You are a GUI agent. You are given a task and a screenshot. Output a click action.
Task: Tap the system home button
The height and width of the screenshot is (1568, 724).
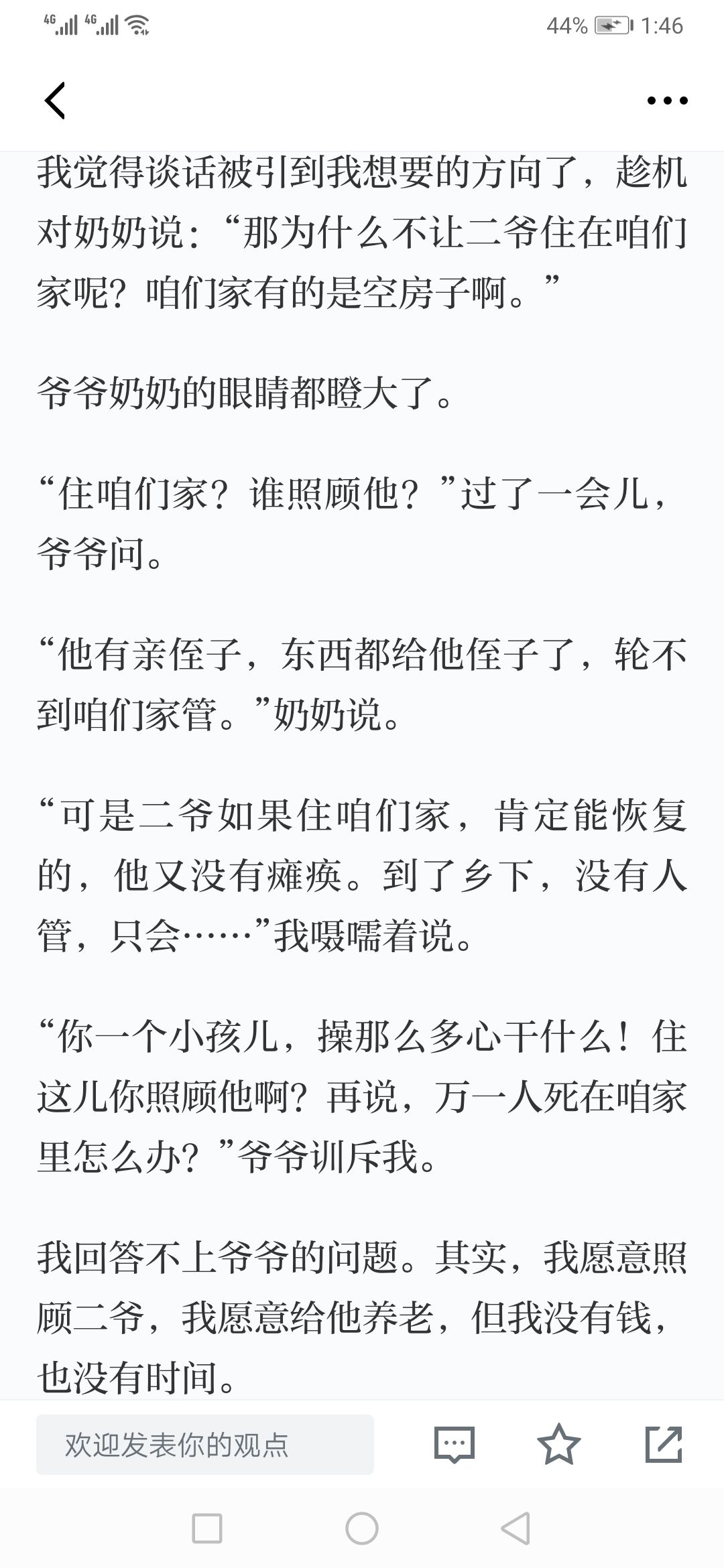coord(362,1528)
